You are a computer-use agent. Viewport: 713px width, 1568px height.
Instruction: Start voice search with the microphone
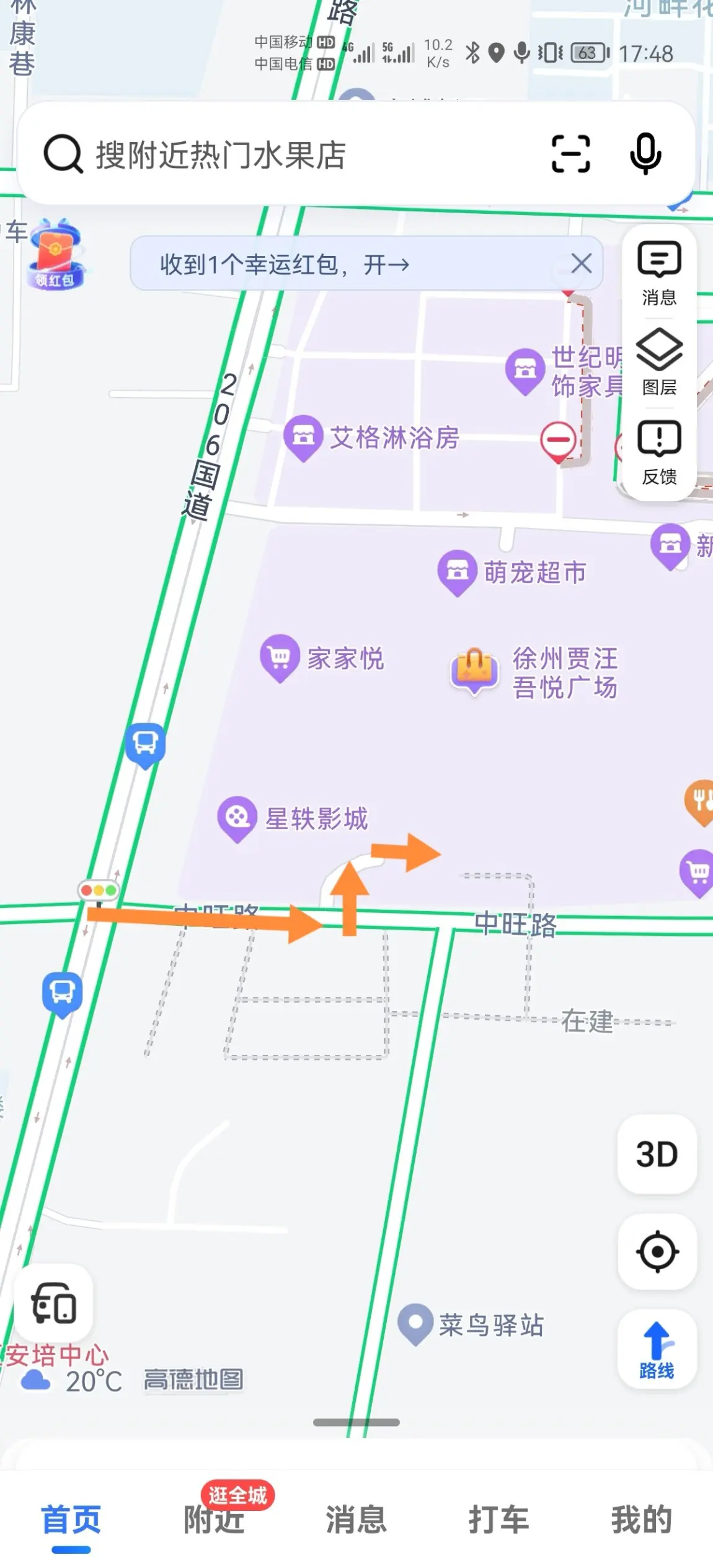pos(645,154)
